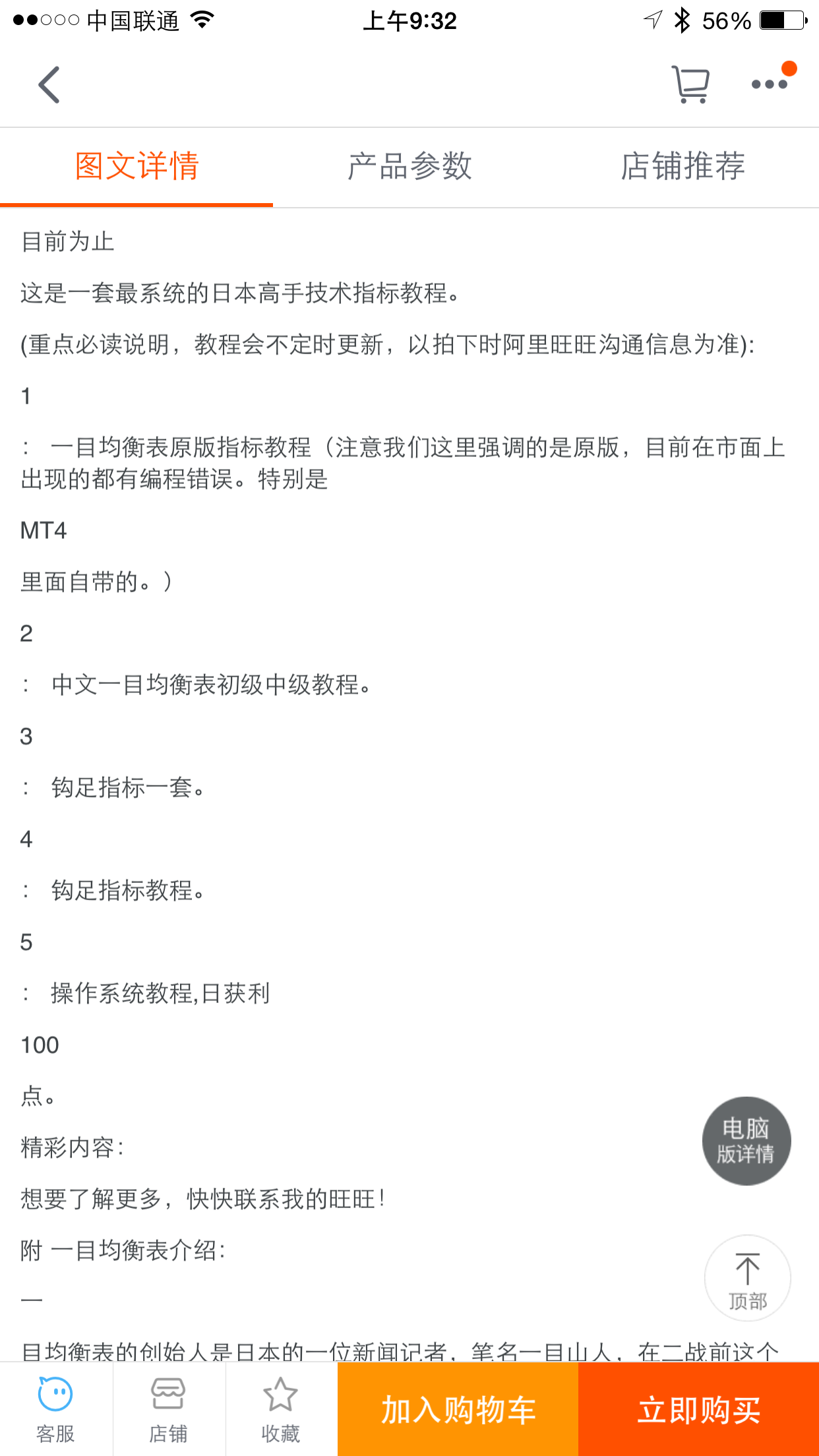Contact 客服 customer service
The width and height of the screenshot is (819, 1456).
point(55,1410)
